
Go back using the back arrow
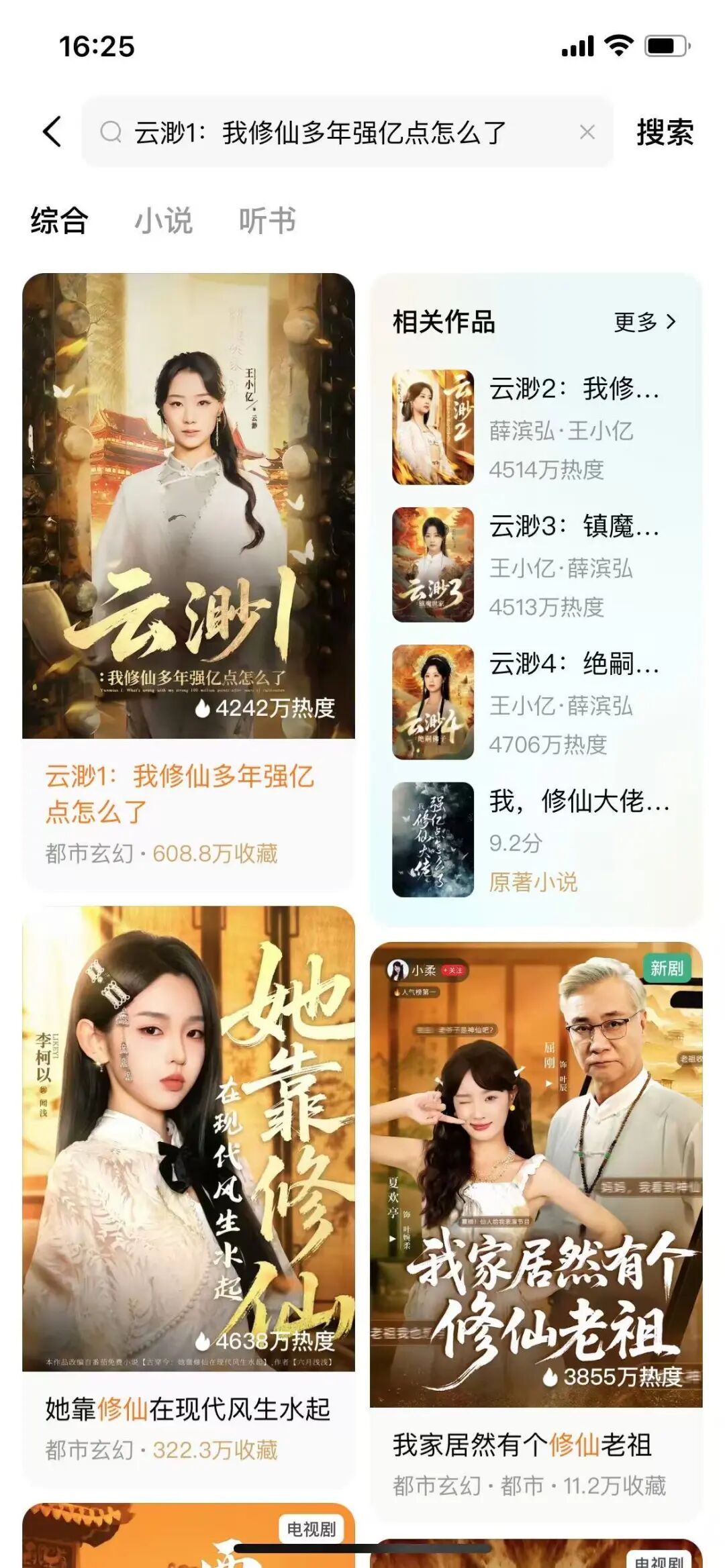[x=52, y=132]
